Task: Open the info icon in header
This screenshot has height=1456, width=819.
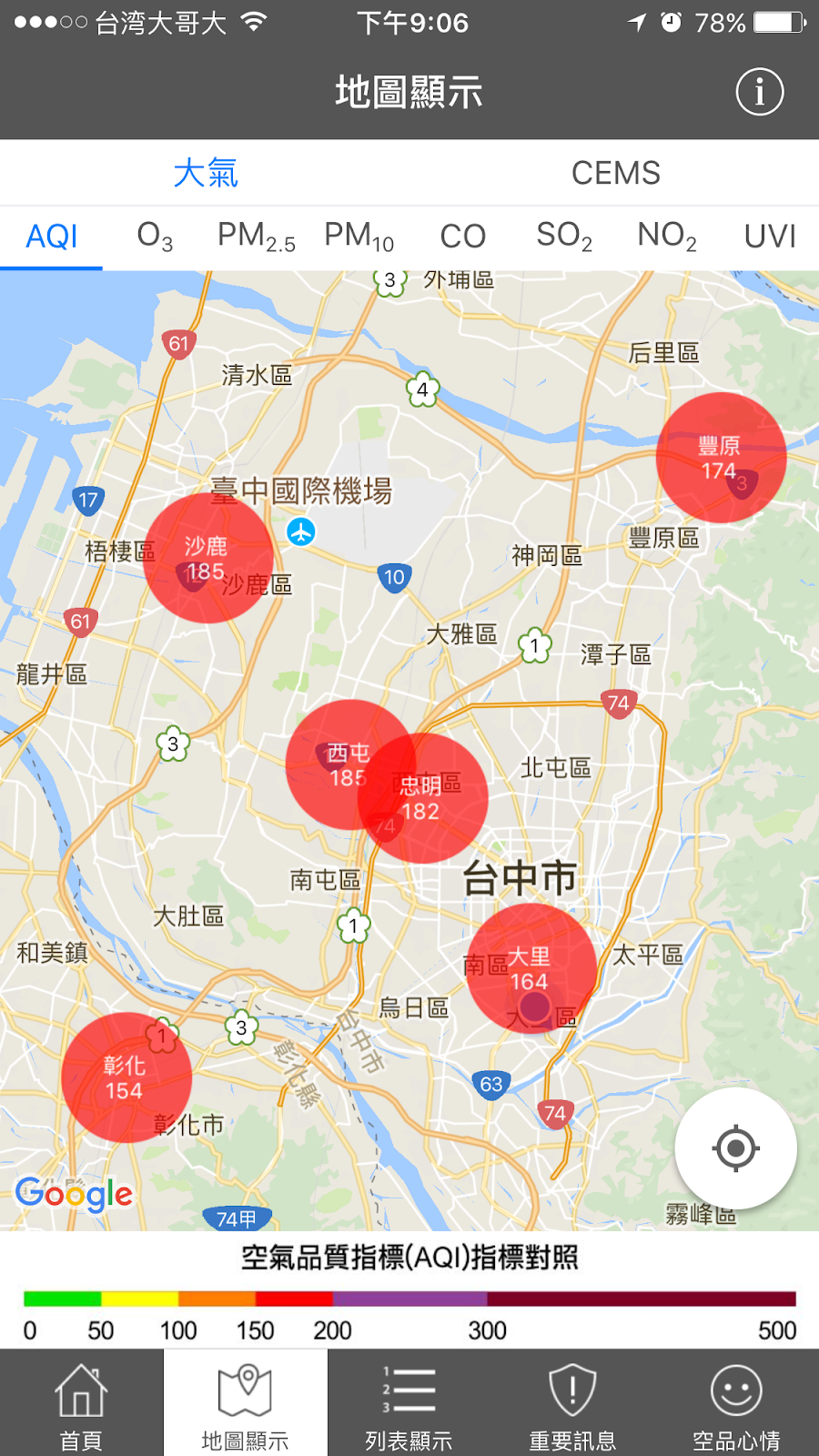Action: [x=759, y=92]
